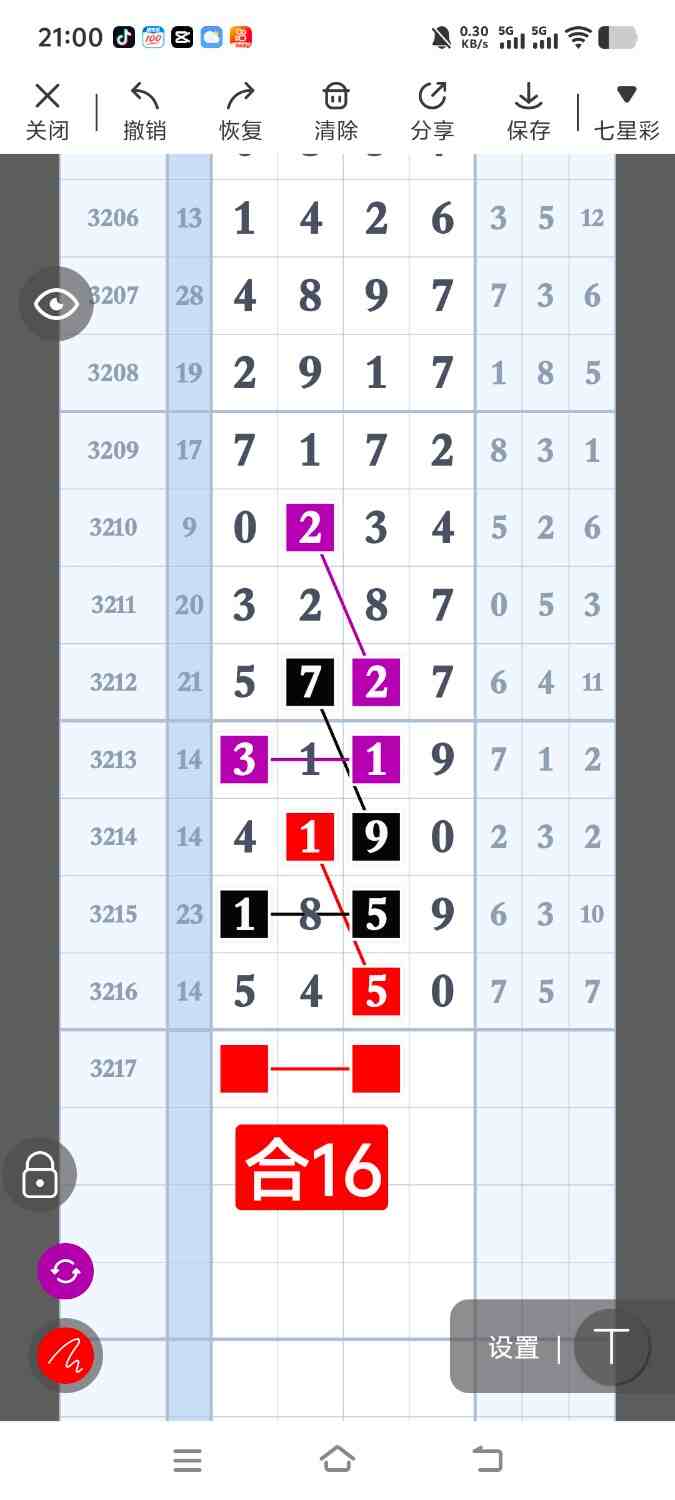Image resolution: width=675 pixels, height=1500 pixels.
Task: Undo the last mark with 撤销
Action: point(144,110)
